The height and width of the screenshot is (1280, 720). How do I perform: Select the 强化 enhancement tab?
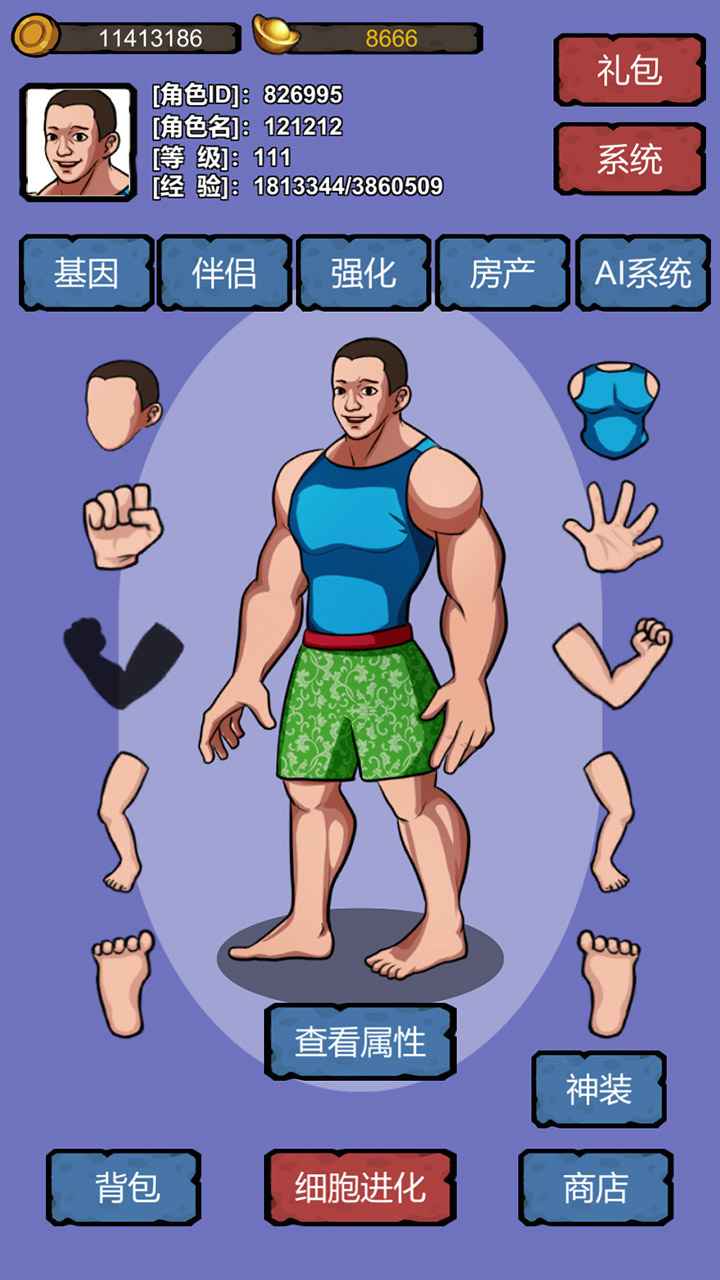(x=363, y=273)
